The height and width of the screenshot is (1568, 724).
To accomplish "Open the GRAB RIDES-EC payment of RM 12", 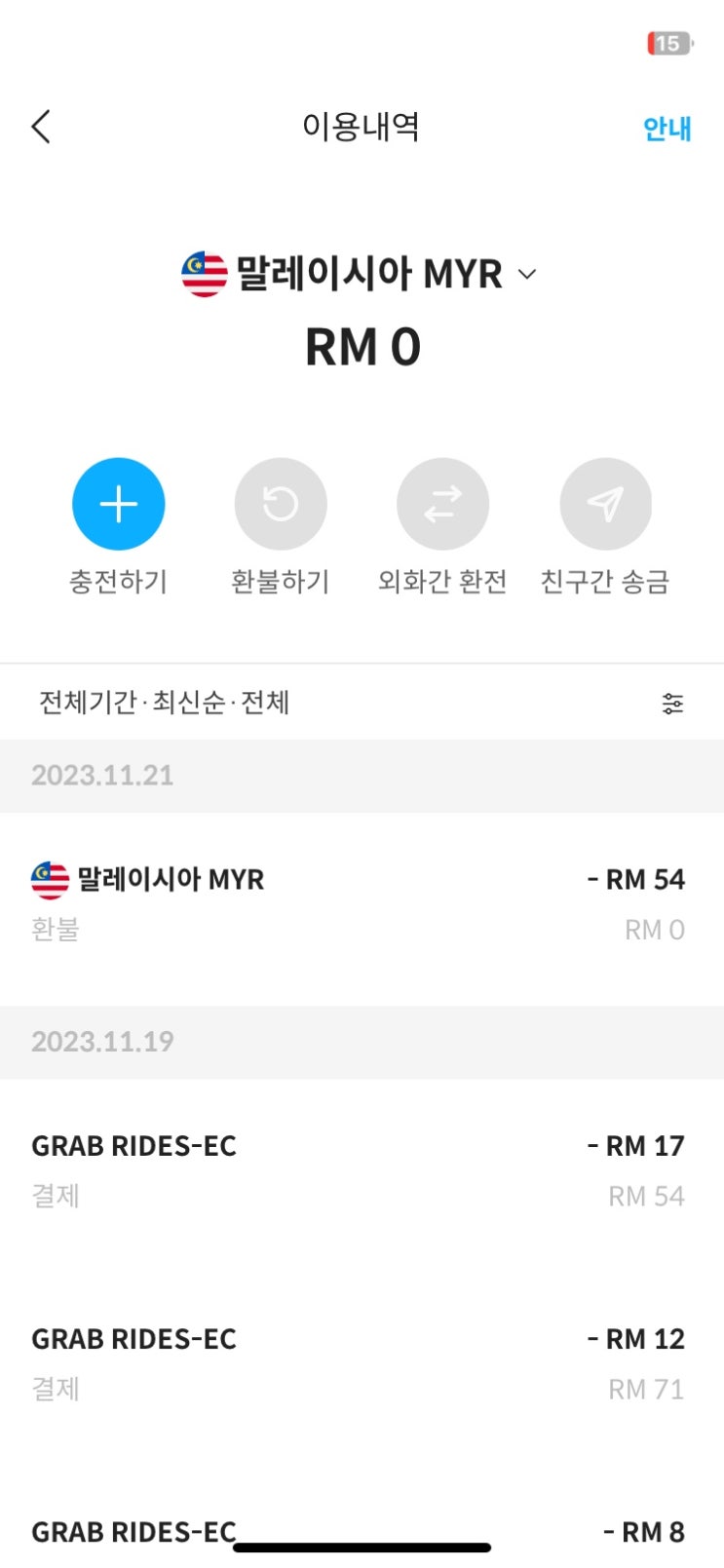I will pyautogui.click(x=361, y=1362).
